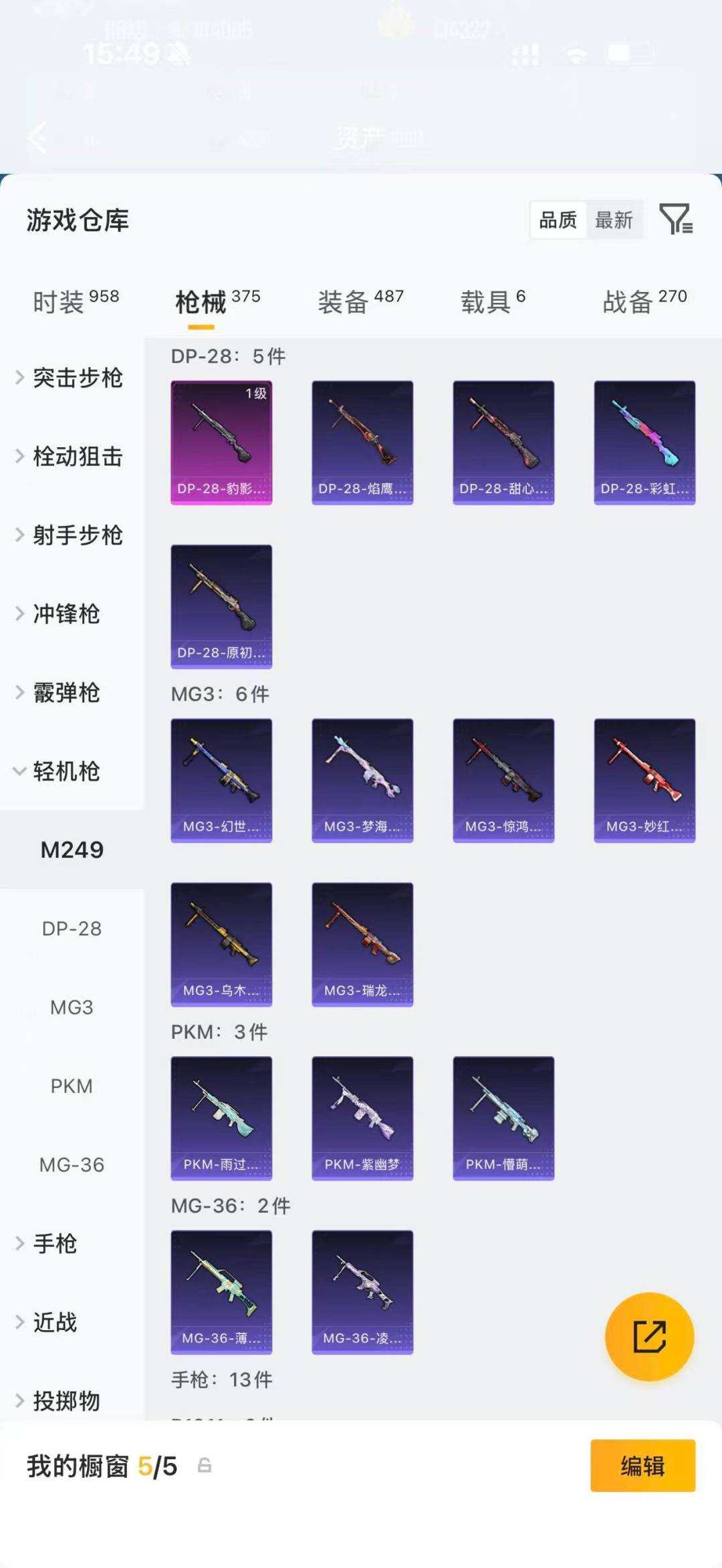Viewport: 722px width, 1568px height.
Task: Open the PKM-紫幽梦 weapon thumbnail
Action: pos(362,1118)
